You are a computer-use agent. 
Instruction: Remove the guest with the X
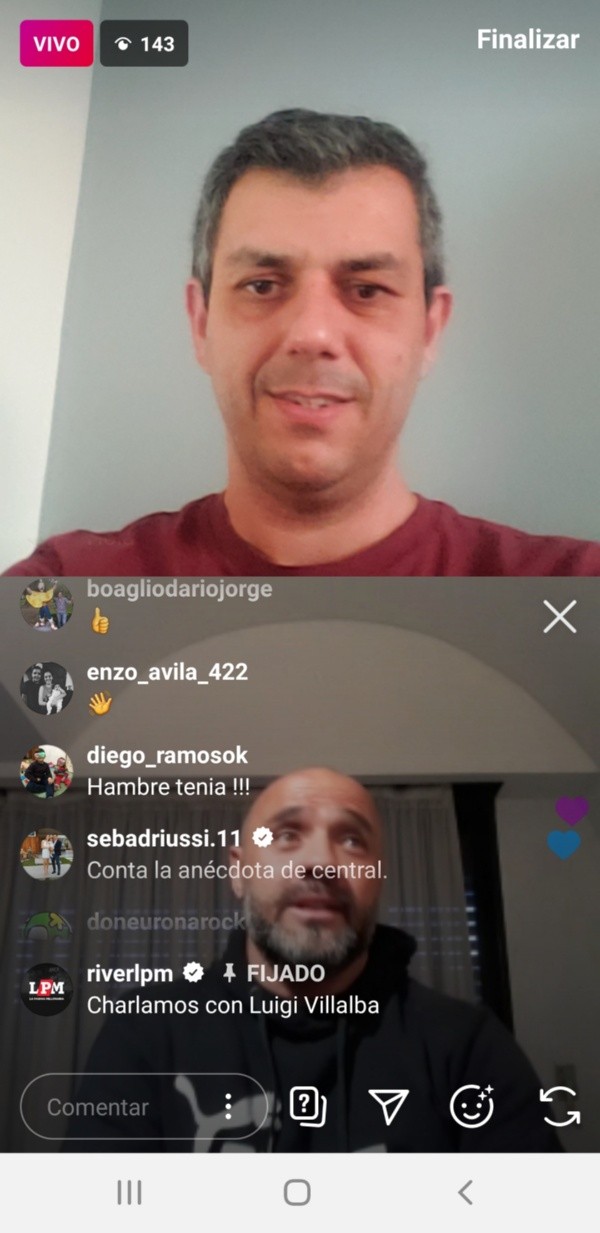[x=559, y=617]
